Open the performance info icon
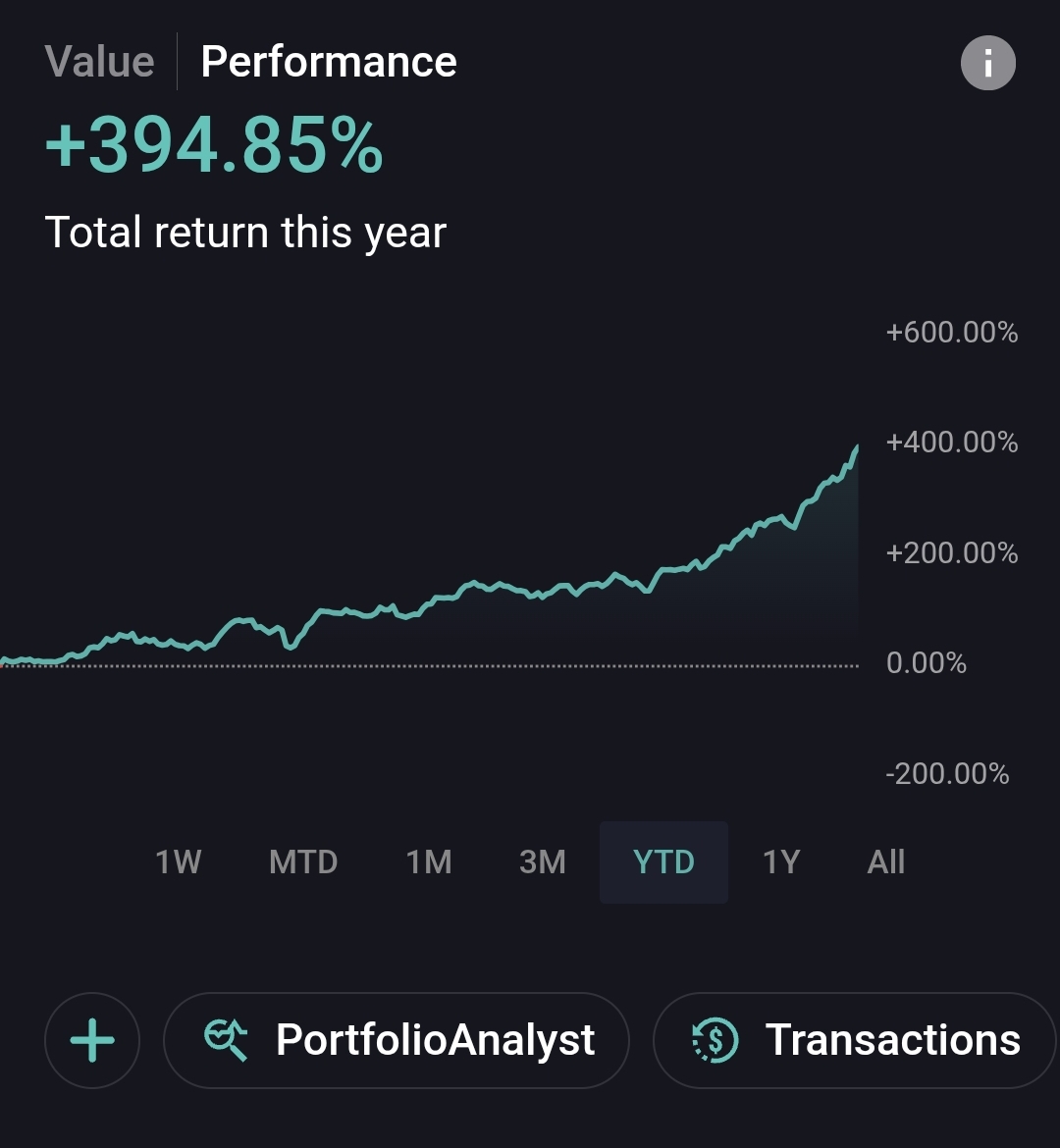 click(987, 64)
